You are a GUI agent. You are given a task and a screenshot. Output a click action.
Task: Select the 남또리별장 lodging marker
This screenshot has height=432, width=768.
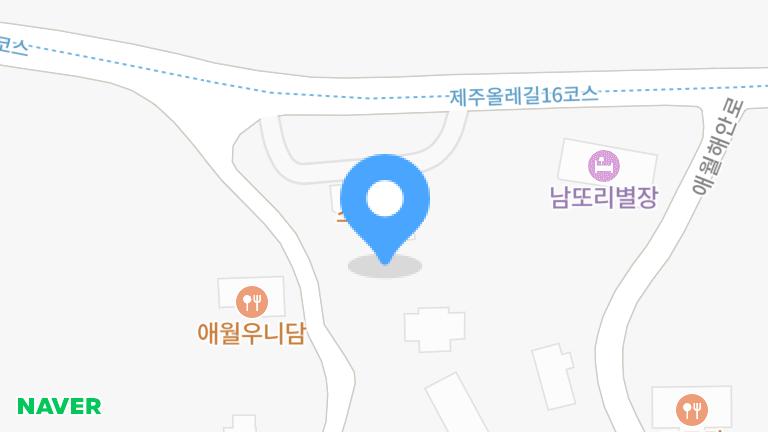tap(603, 164)
